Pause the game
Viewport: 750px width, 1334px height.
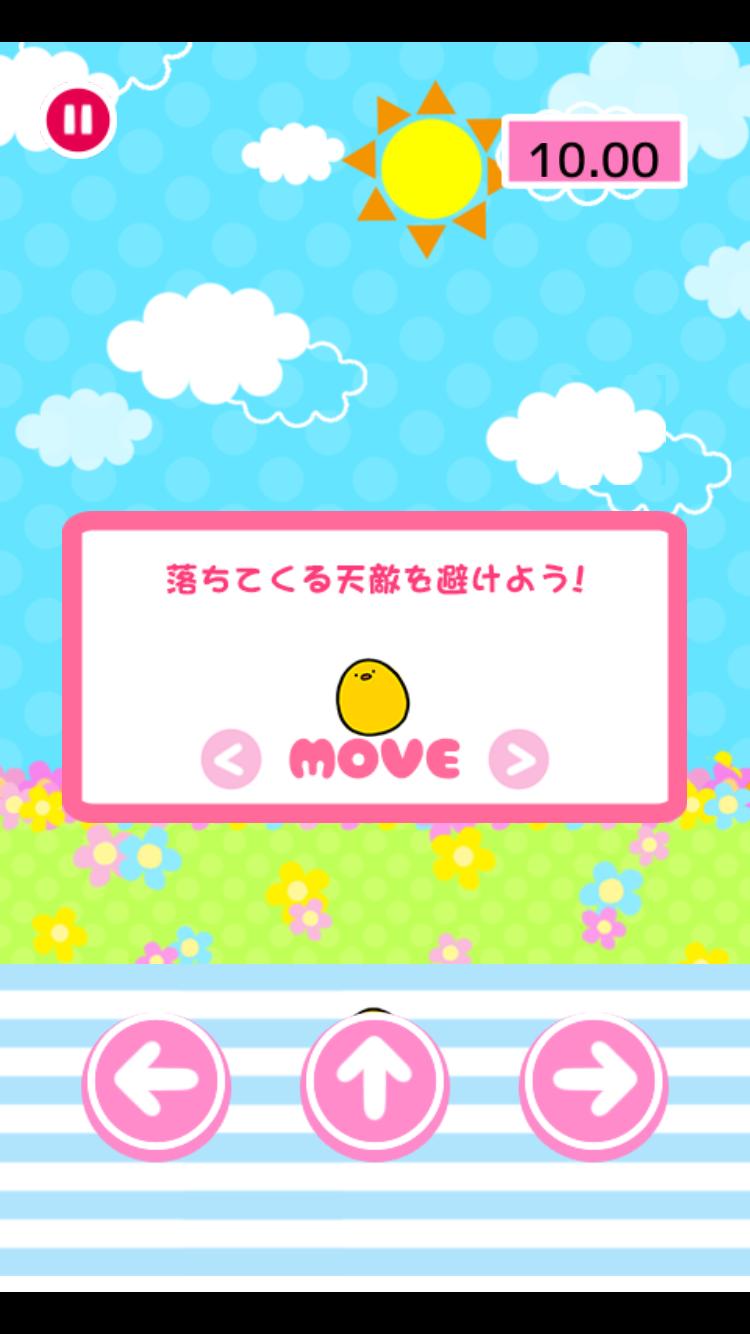click(x=79, y=120)
